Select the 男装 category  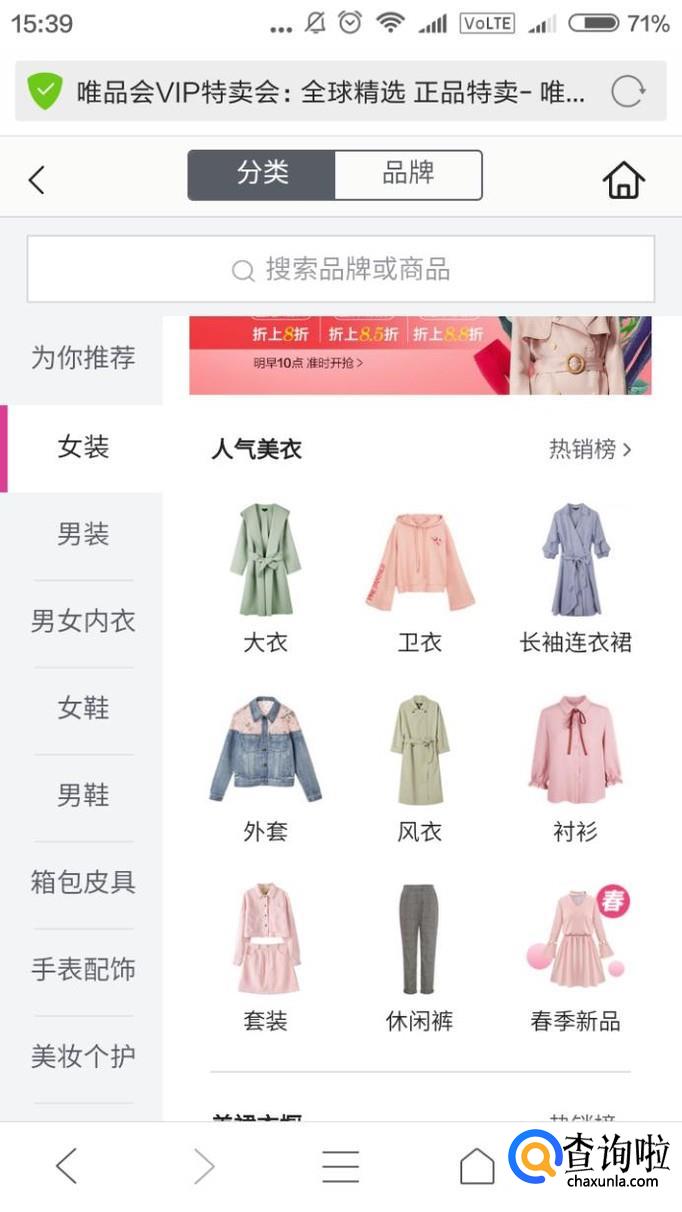click(82, 534)
